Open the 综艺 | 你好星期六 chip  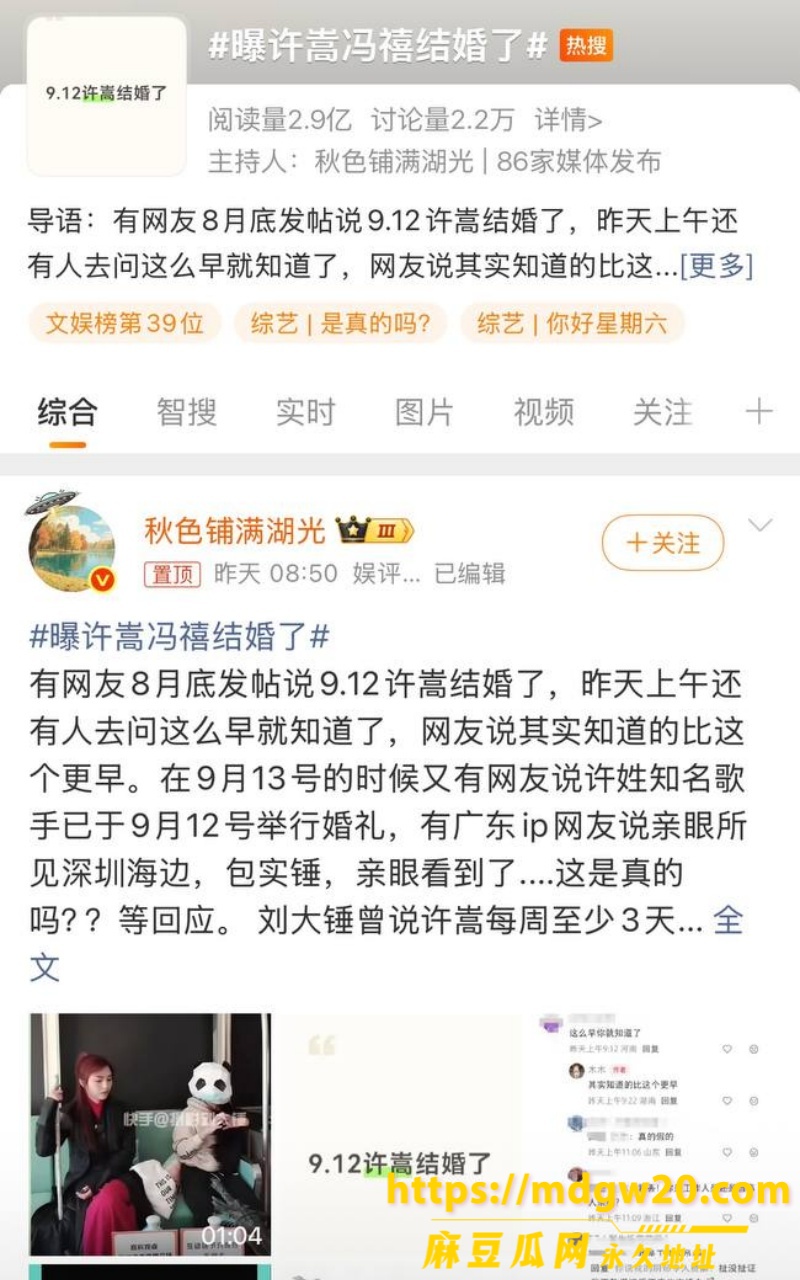572,323
